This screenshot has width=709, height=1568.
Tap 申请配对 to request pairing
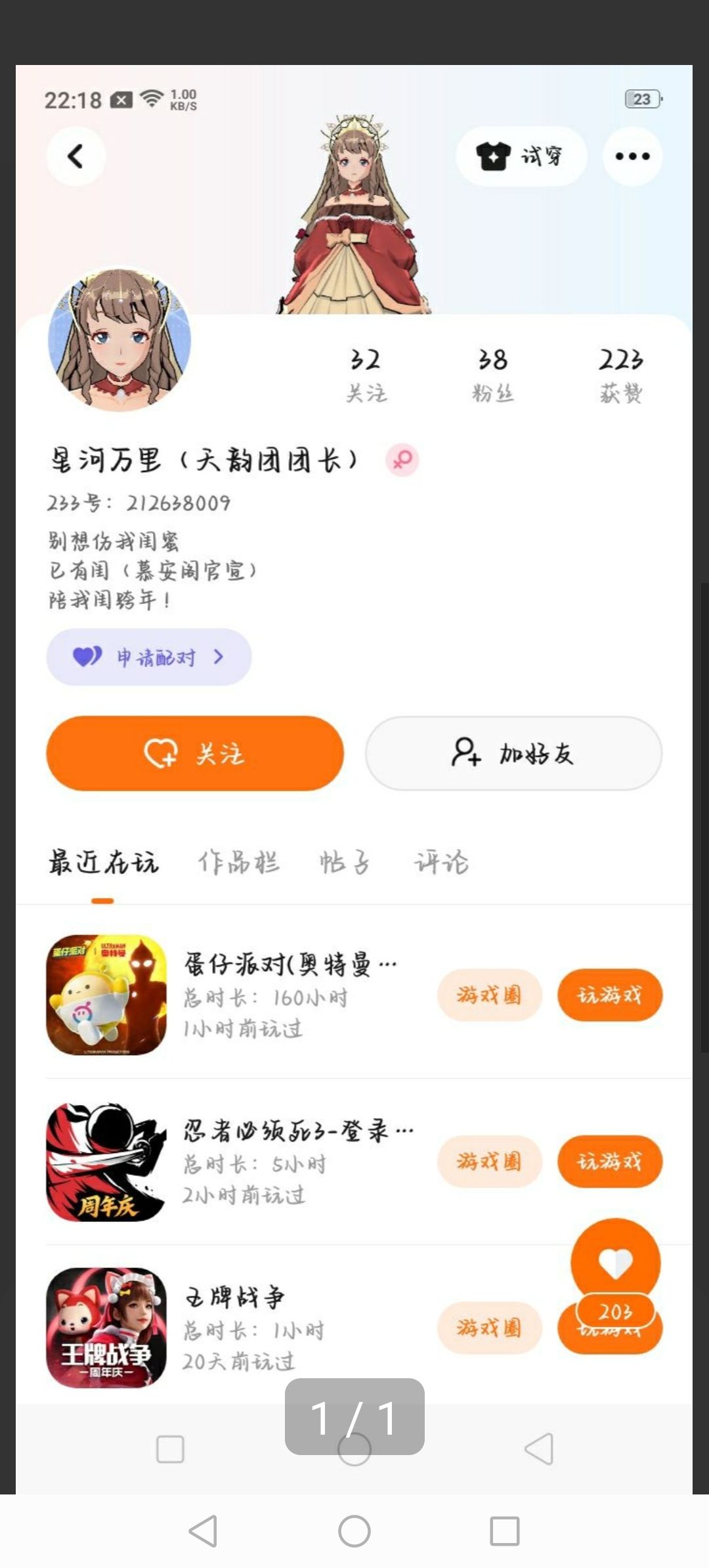149,657
